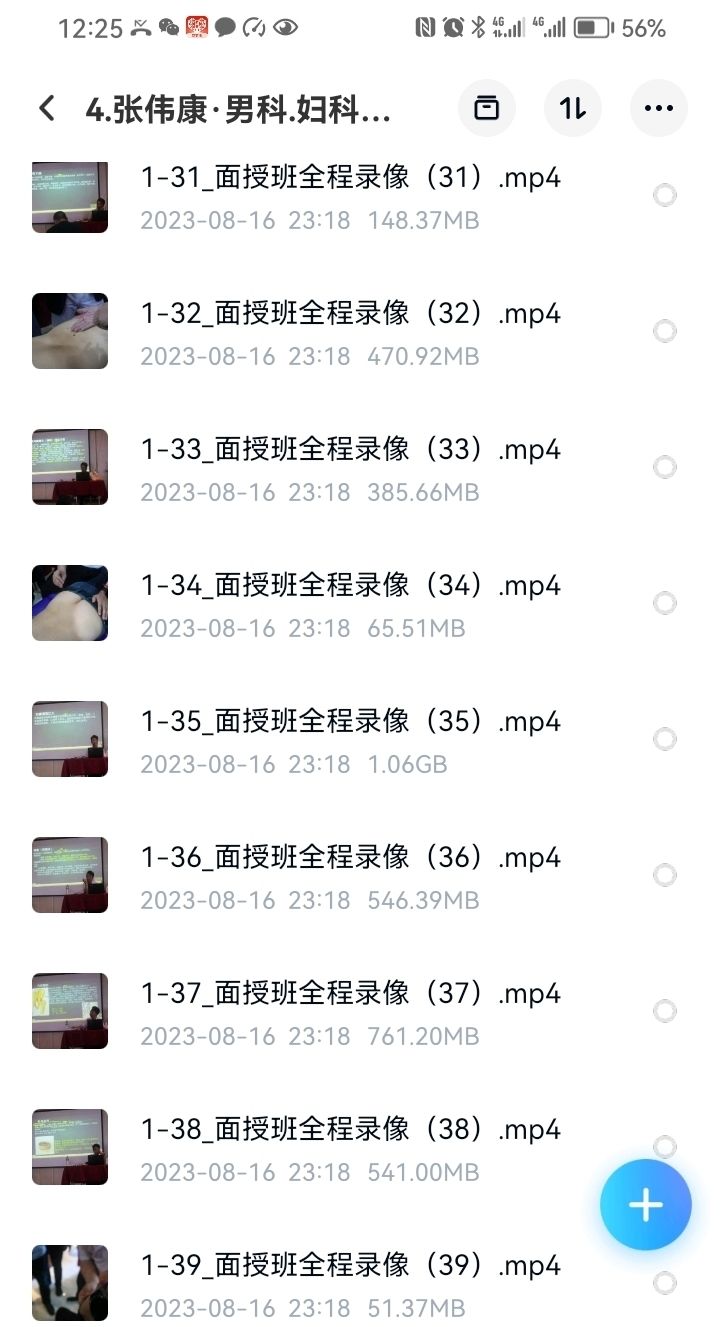720x1327 pixels.
Task: Tap the back arrow to leave the folder
Action: pyautogui.click(x=45, y=108)
